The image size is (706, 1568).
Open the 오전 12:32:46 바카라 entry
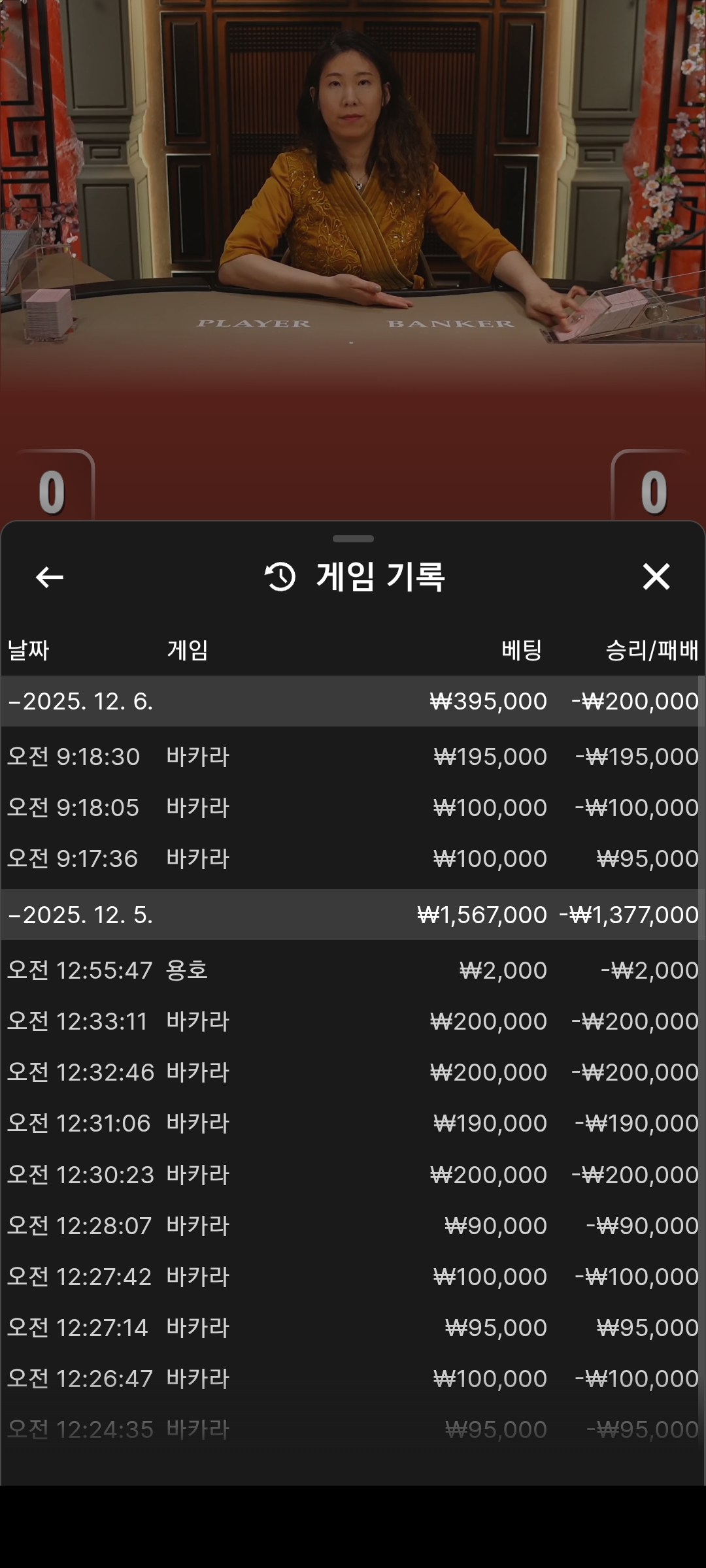point(352,1072)
